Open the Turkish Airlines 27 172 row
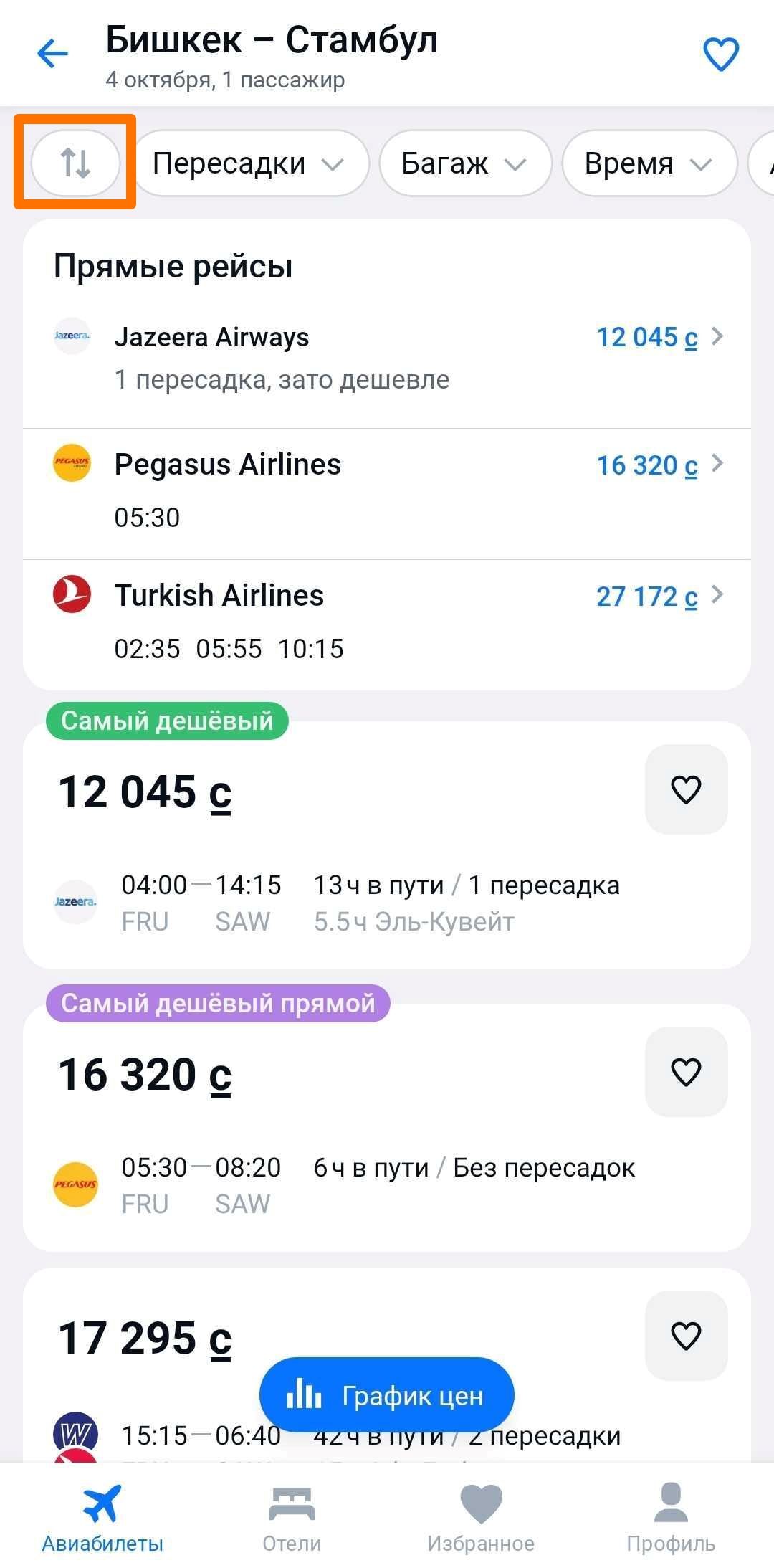 387,624
